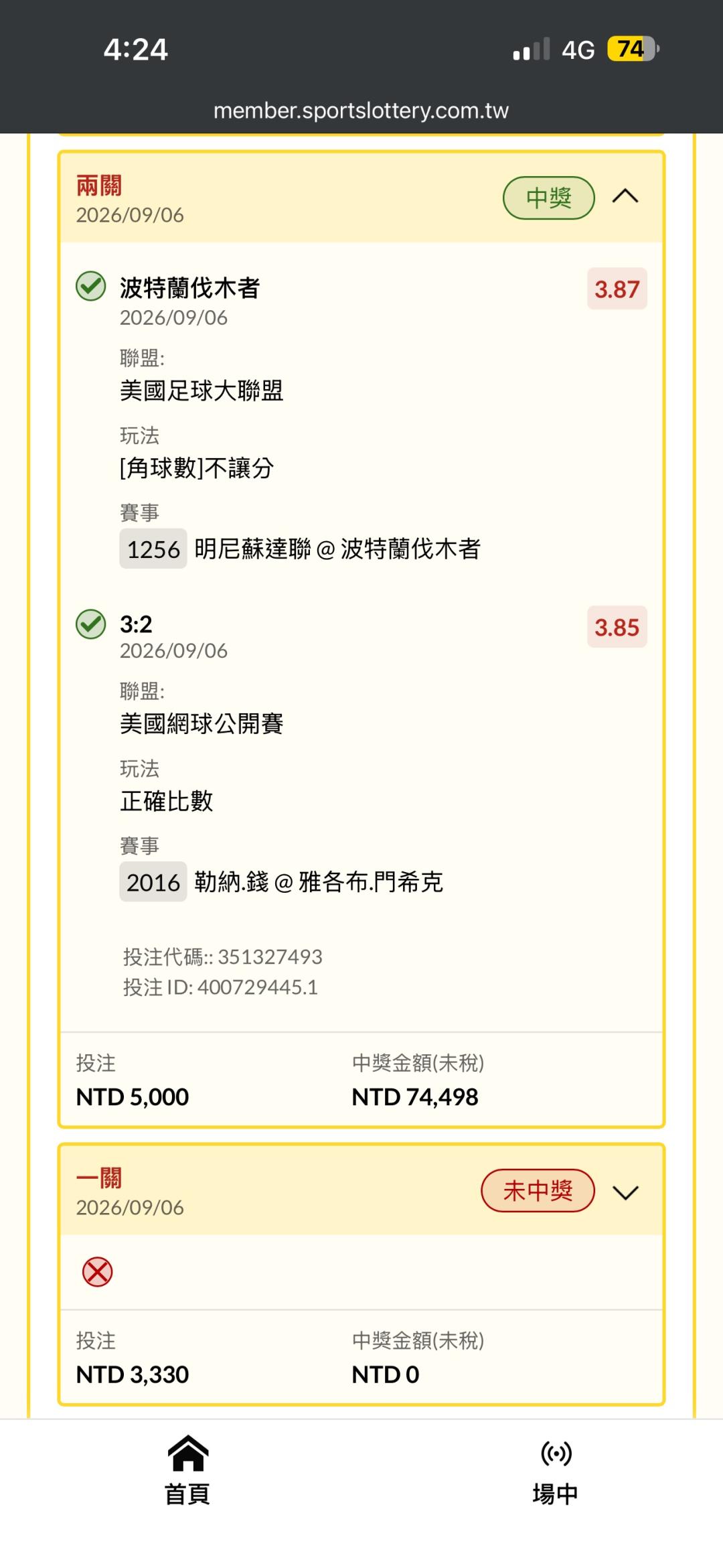Tap the member.sportslottery.com.tw address bar
The image size is (723, 1568).
pos(361,110)
